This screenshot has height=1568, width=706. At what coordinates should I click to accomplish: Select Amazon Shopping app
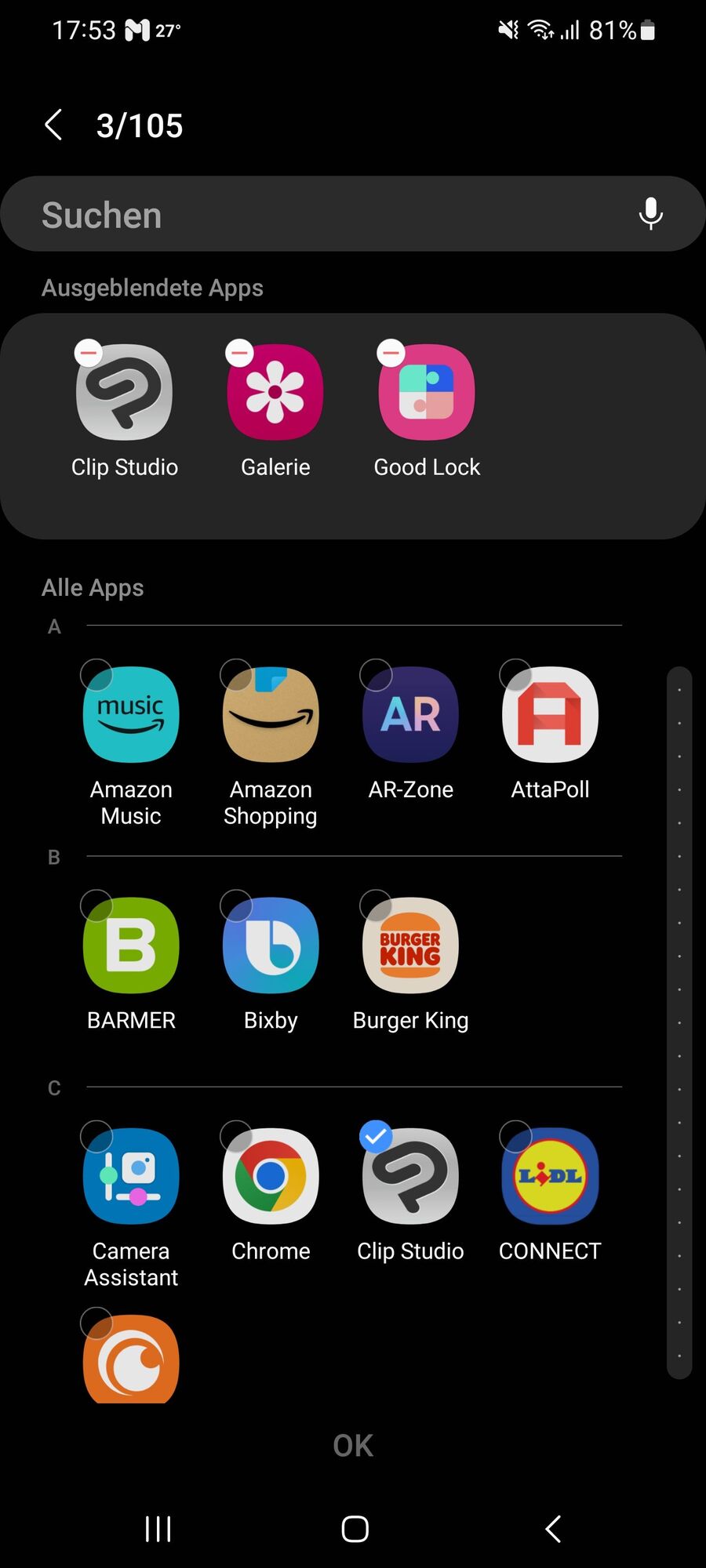tap(270, 715)
